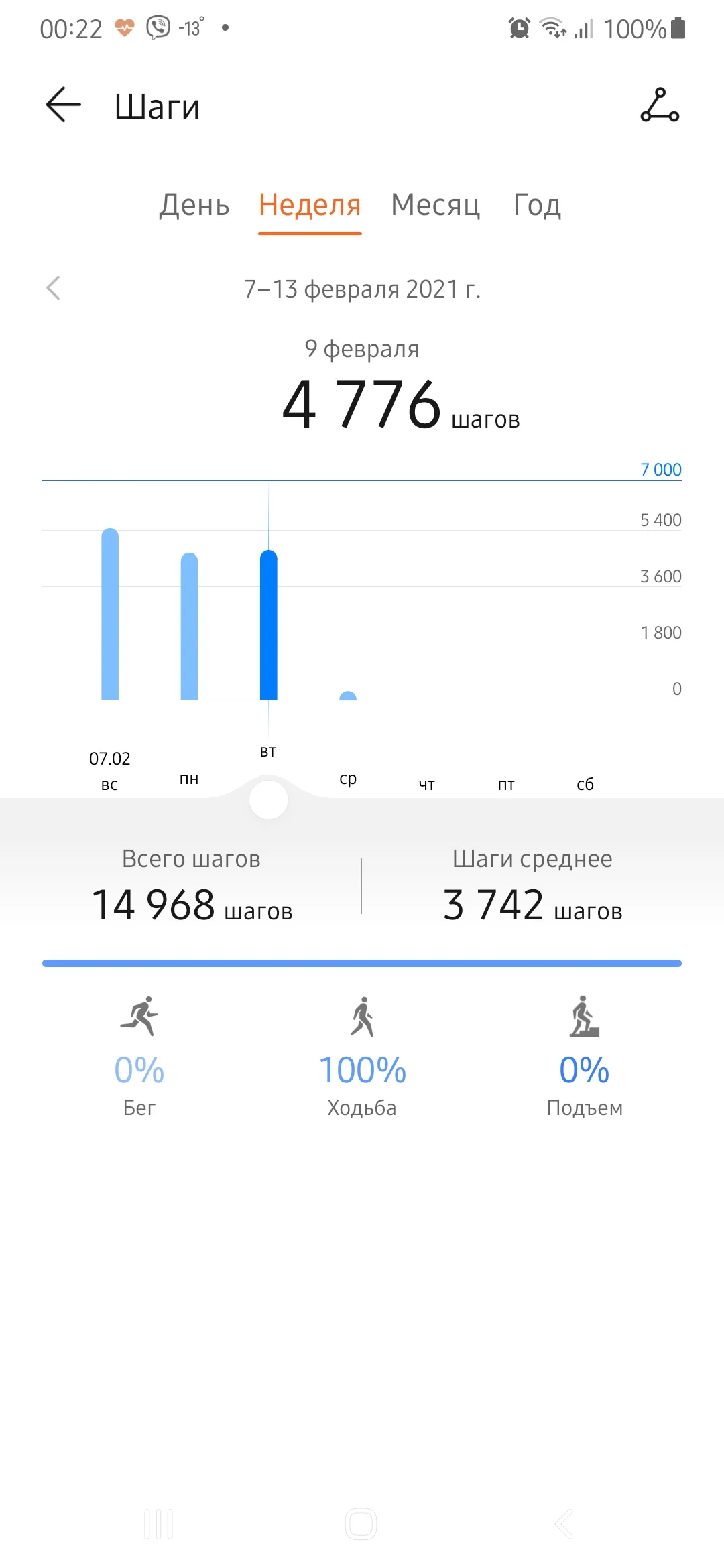724x1568 pixels.
Task: Tap the left chevron for previous week
Action: click(x=55, y=288)
